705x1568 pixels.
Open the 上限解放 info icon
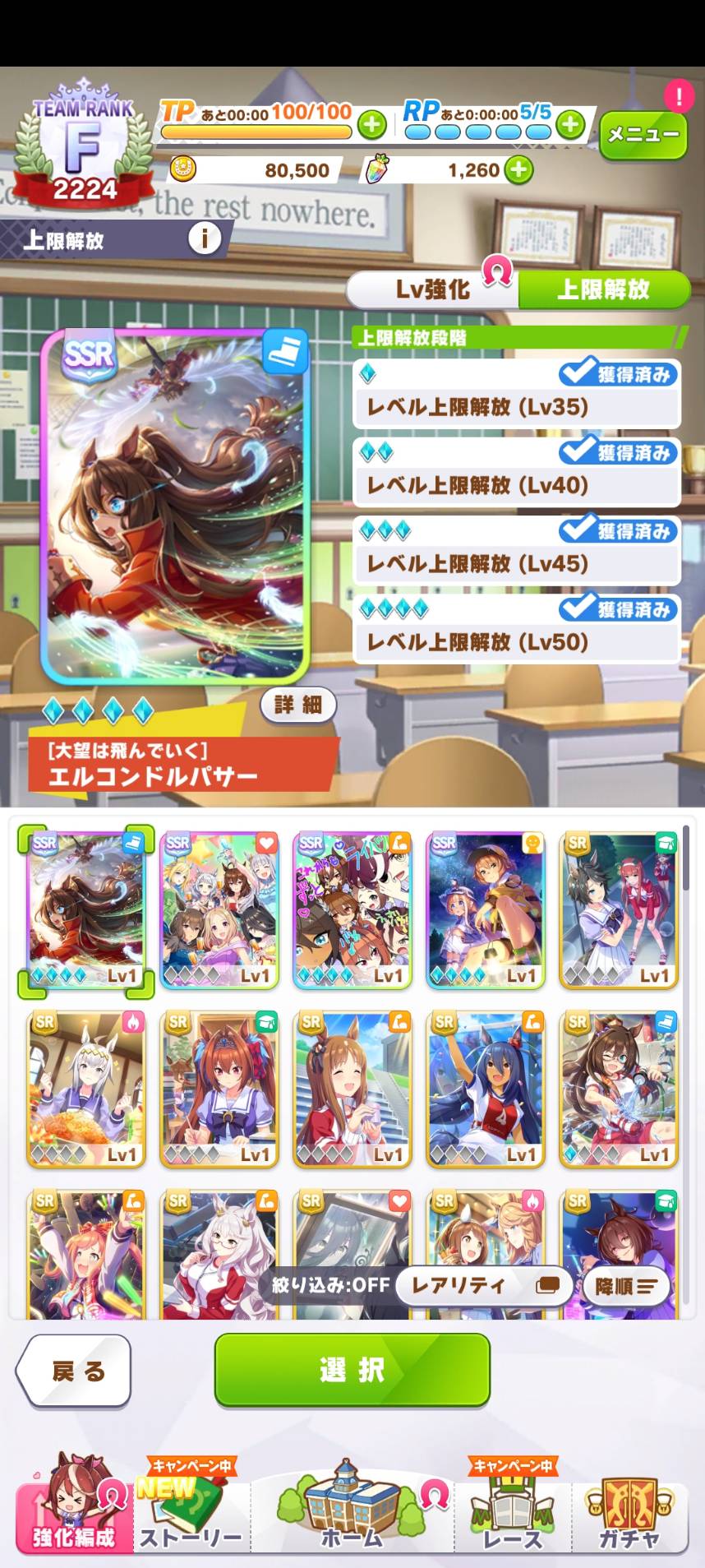[205, 239]
